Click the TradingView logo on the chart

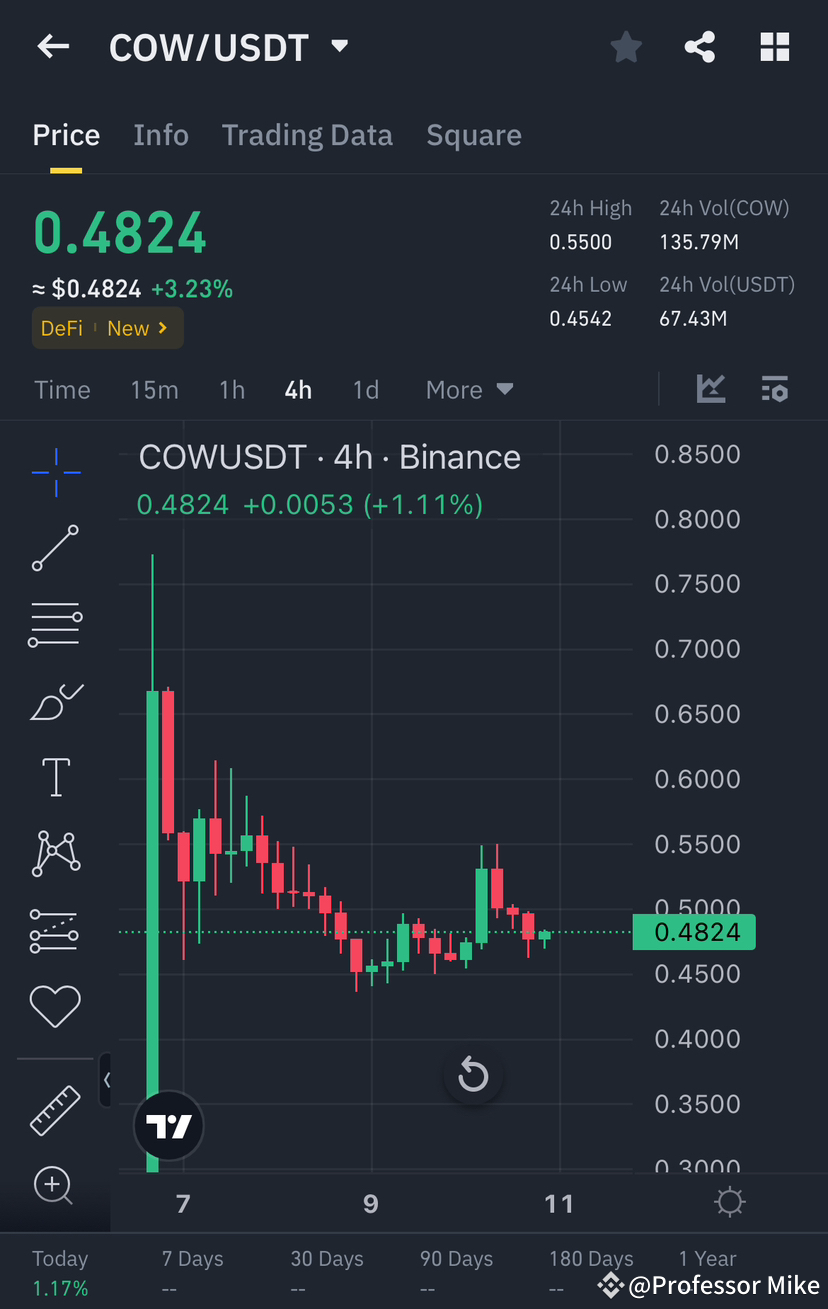tap(168, 1125)
